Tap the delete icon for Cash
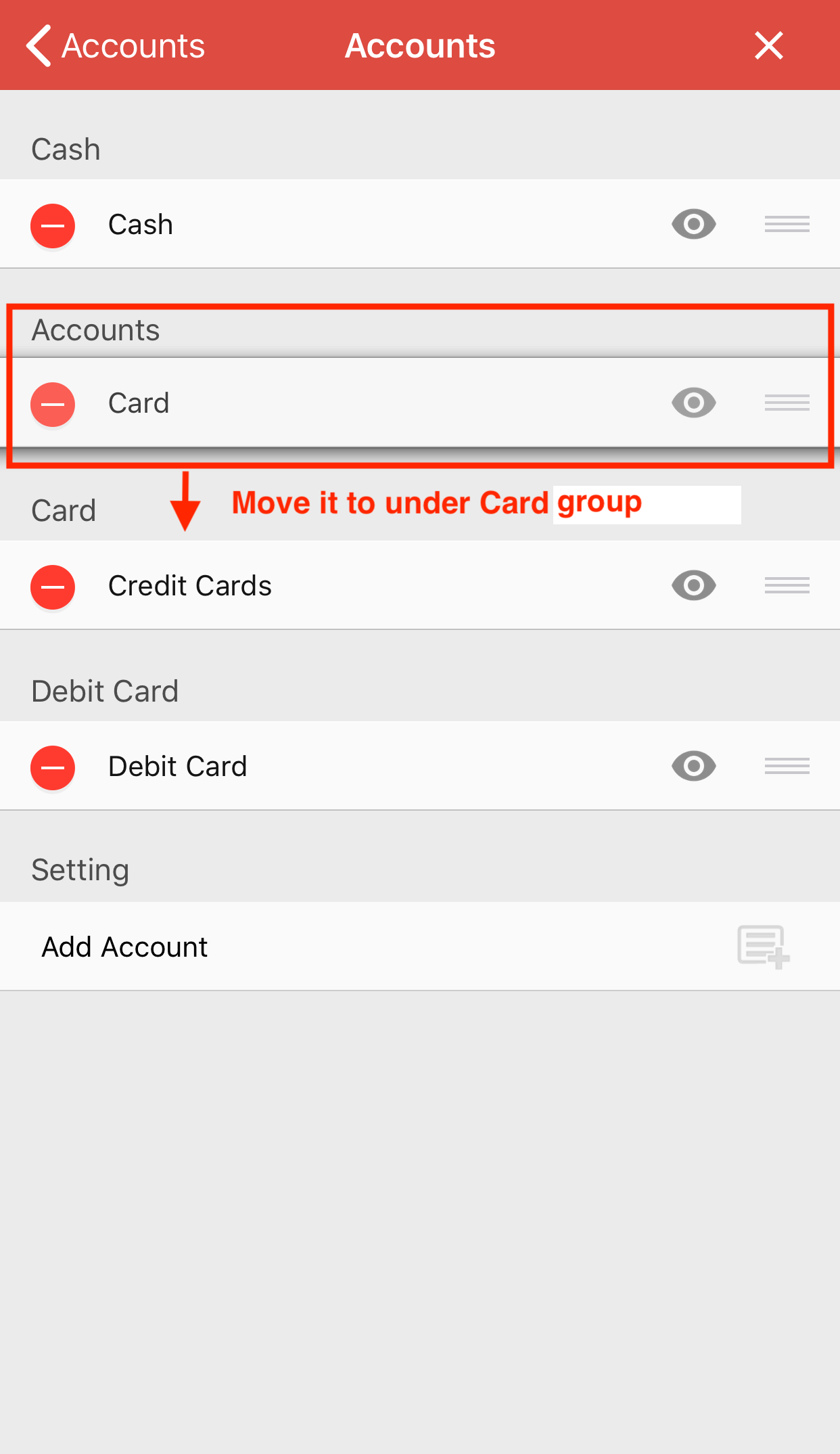This screenshot has width=840, height=1454. (53, 225)
